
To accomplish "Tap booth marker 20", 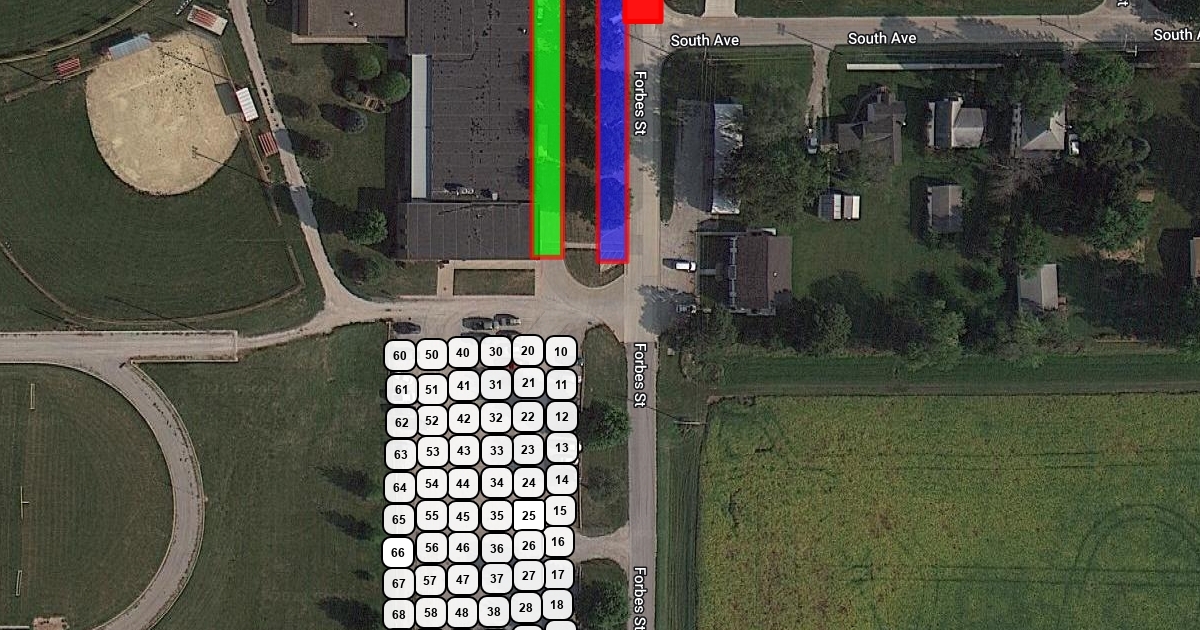I will click(528, 350).
